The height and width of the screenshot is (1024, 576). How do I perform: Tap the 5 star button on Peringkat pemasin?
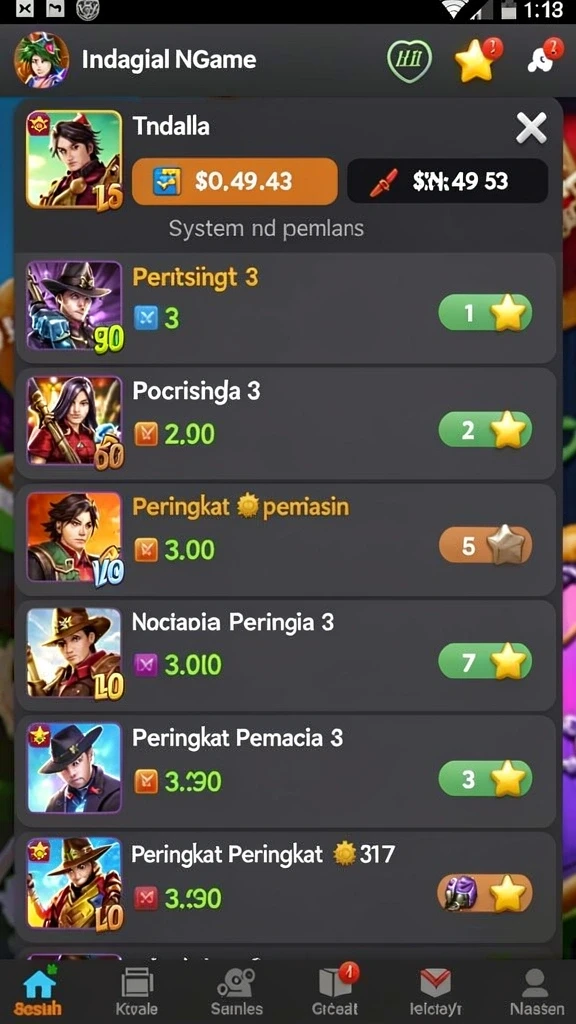(x=485, y=545)
